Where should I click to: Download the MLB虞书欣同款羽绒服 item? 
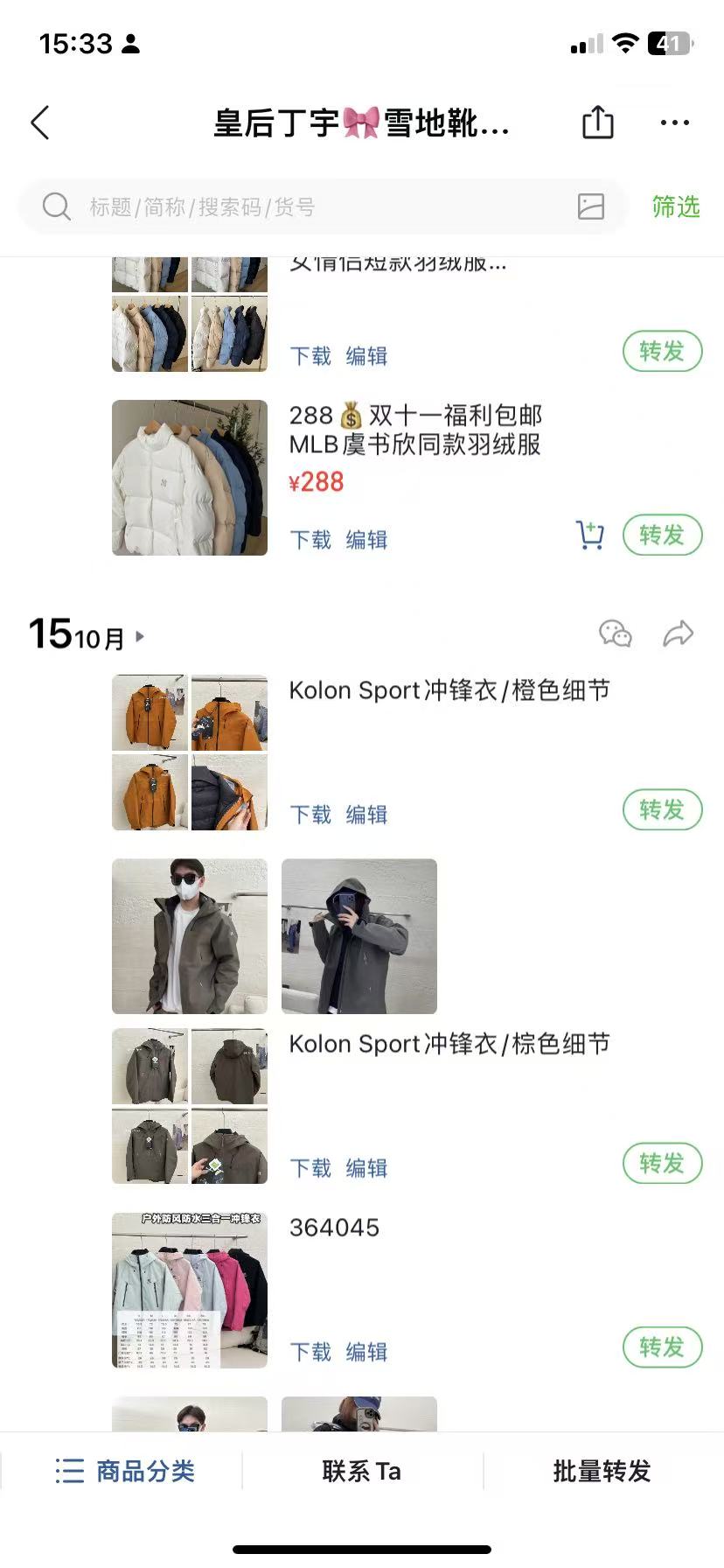tap(310, 540)
